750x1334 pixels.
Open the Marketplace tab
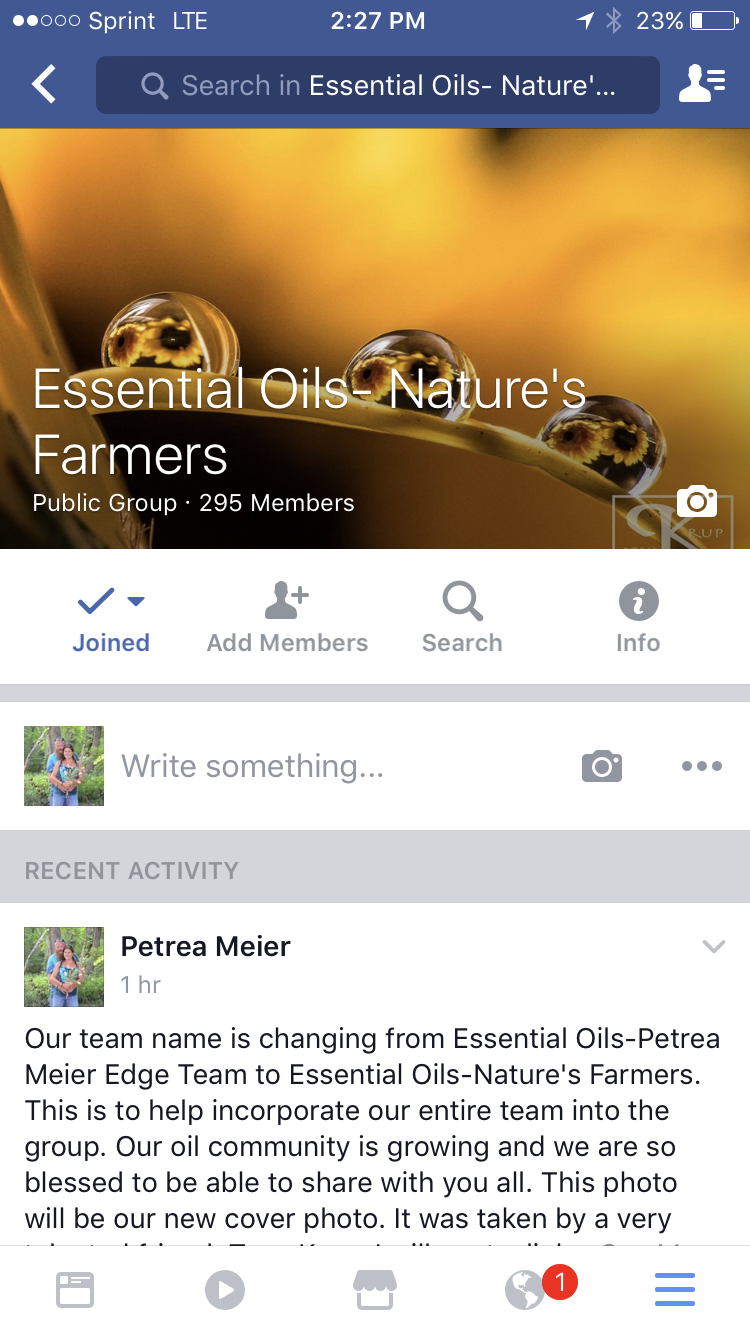(x=375, y=1290)
